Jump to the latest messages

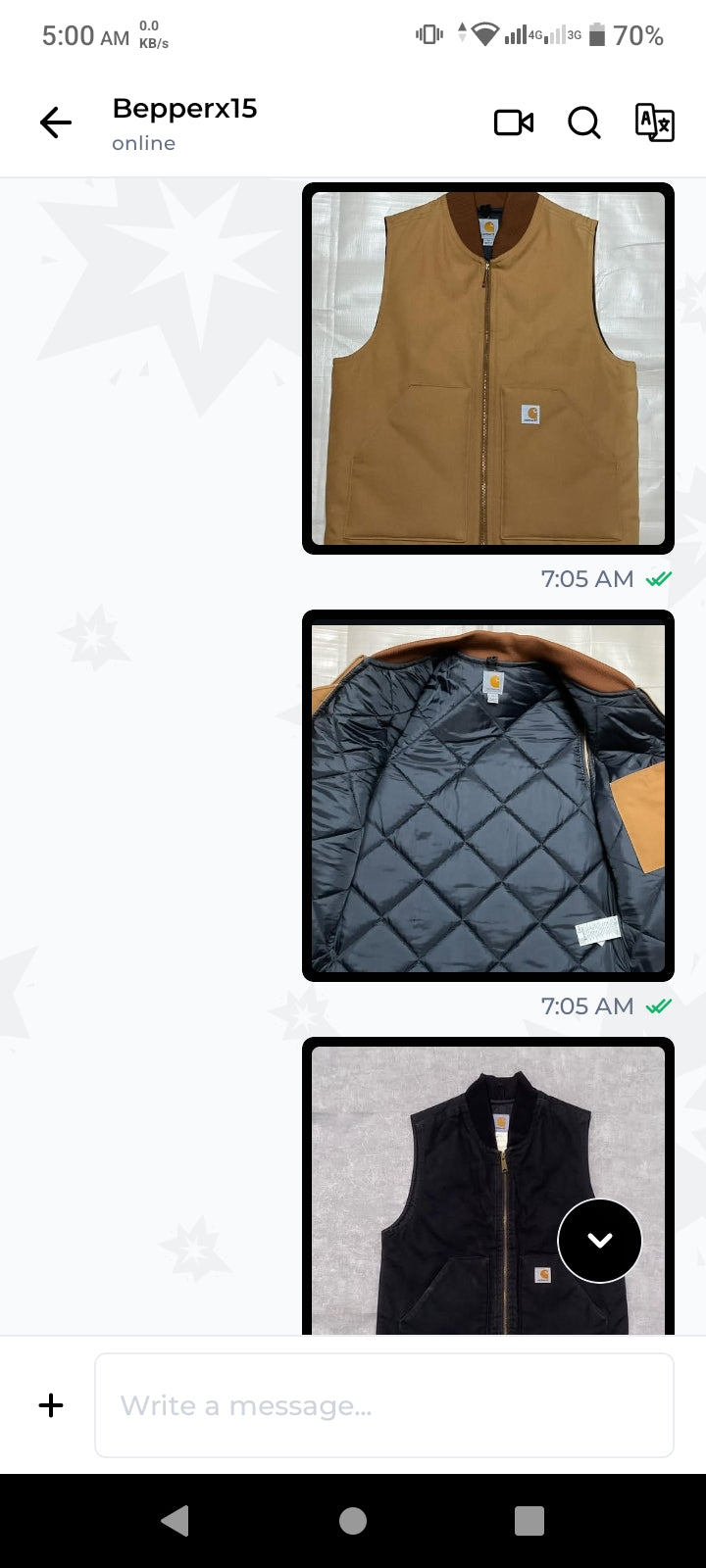600,1241
